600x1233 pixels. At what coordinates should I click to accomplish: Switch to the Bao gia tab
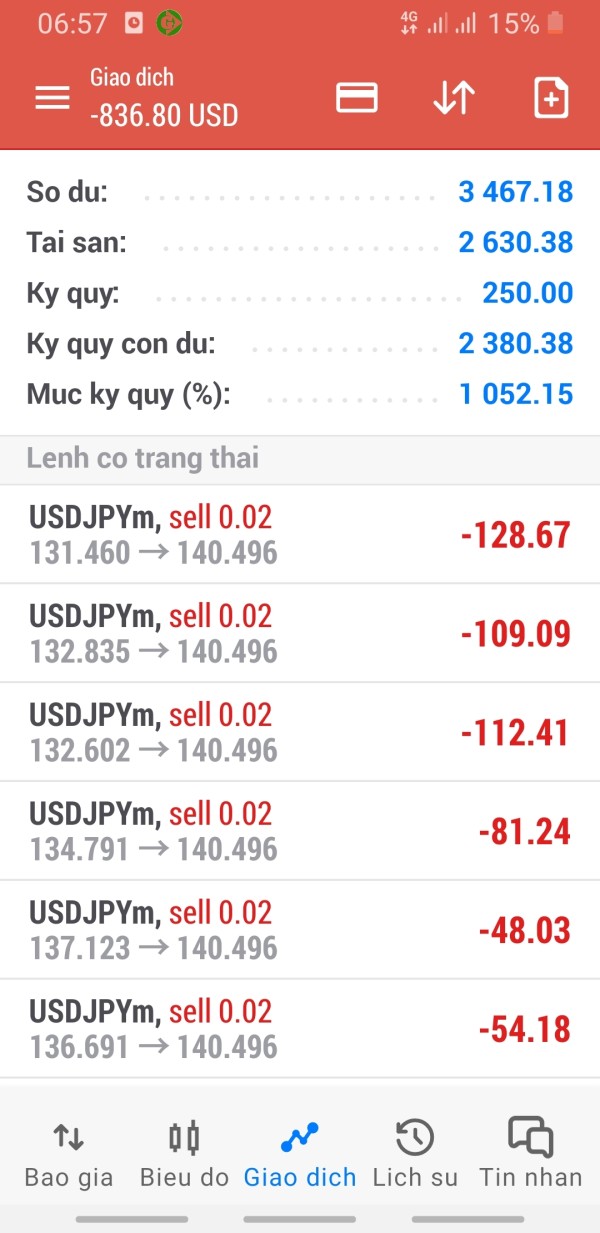point(68,1153)
